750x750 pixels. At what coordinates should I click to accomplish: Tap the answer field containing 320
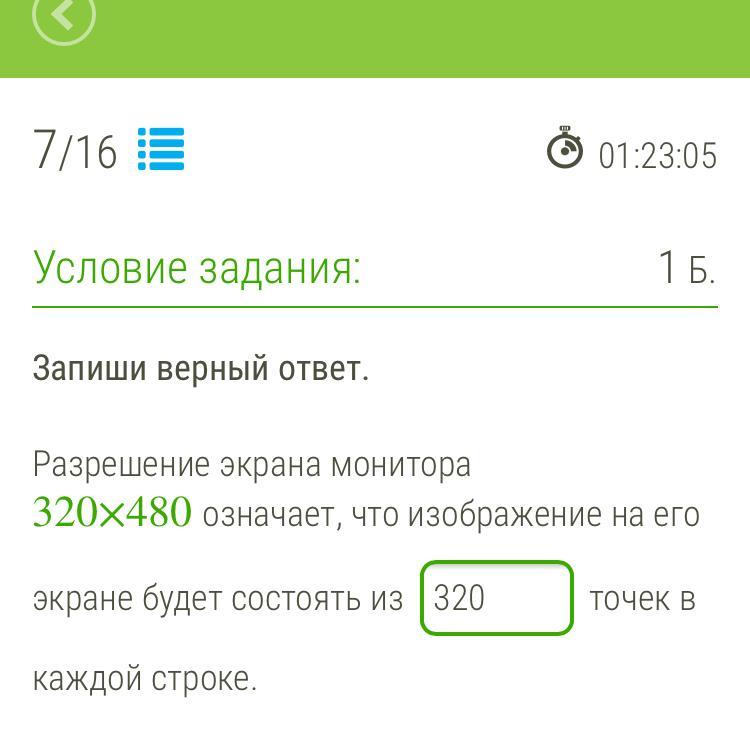pos(497,598)
